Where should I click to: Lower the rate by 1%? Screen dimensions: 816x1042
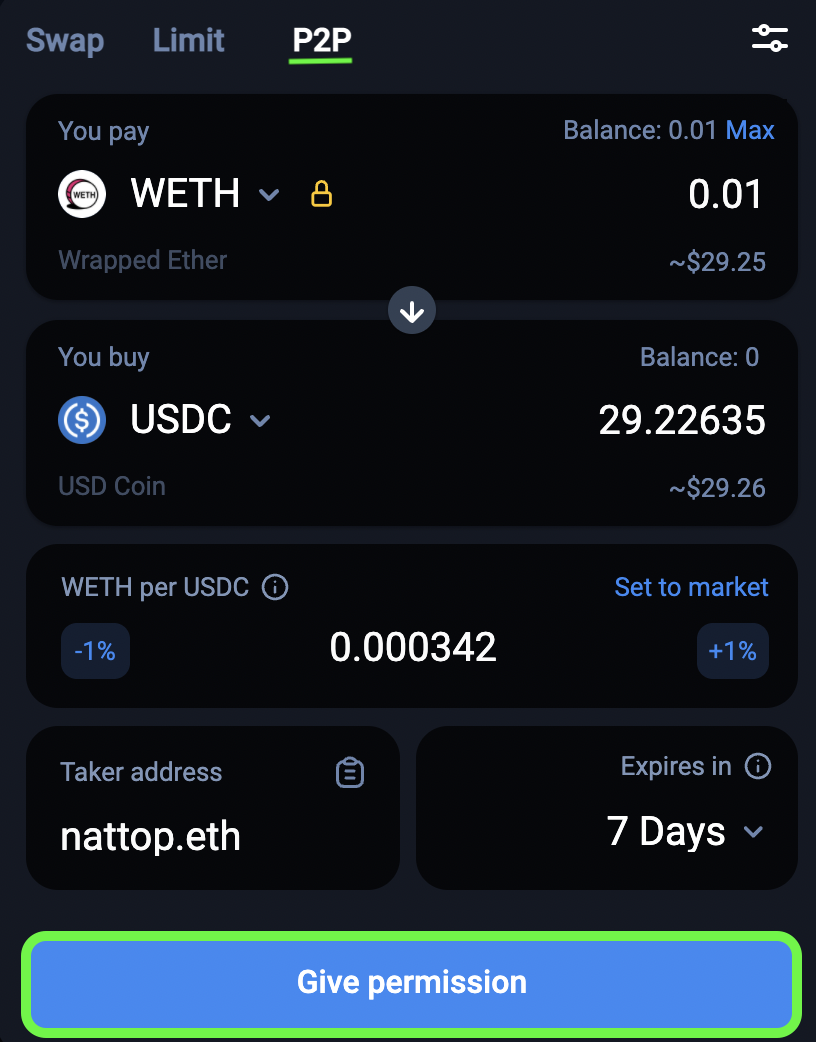[x=95, y=651]
